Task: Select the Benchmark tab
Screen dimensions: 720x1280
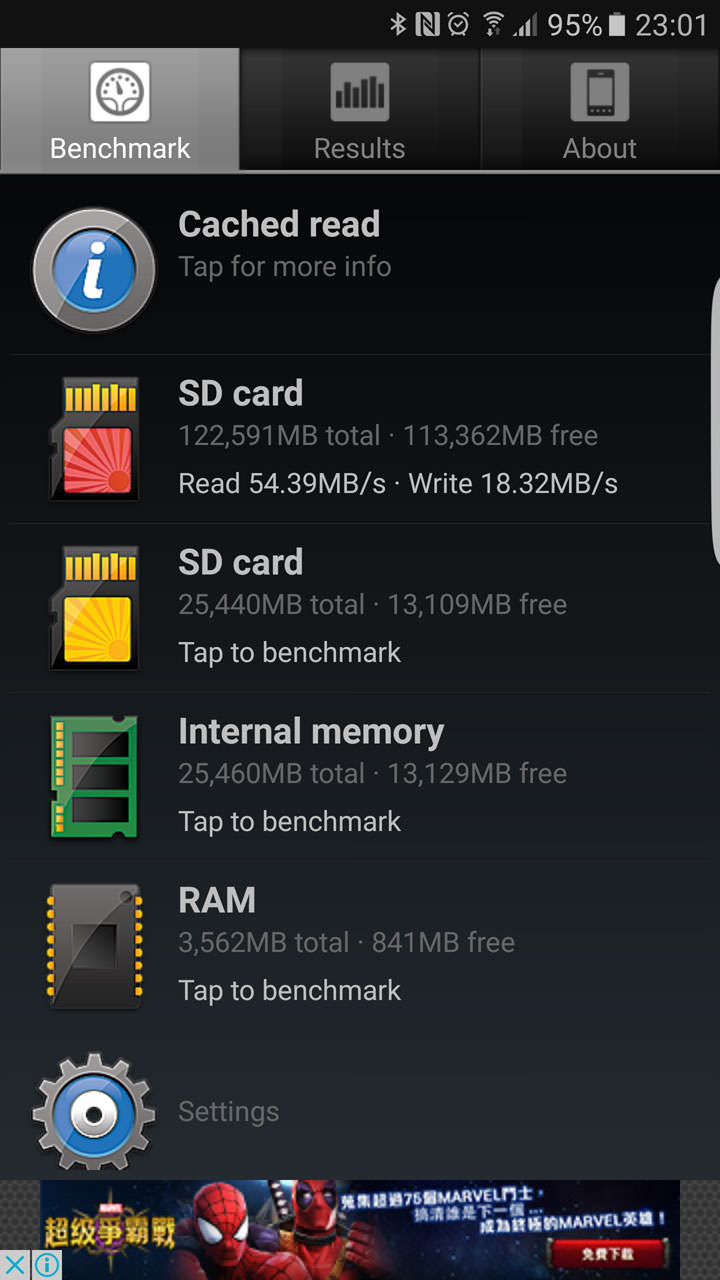Action: tap(120, 110)
